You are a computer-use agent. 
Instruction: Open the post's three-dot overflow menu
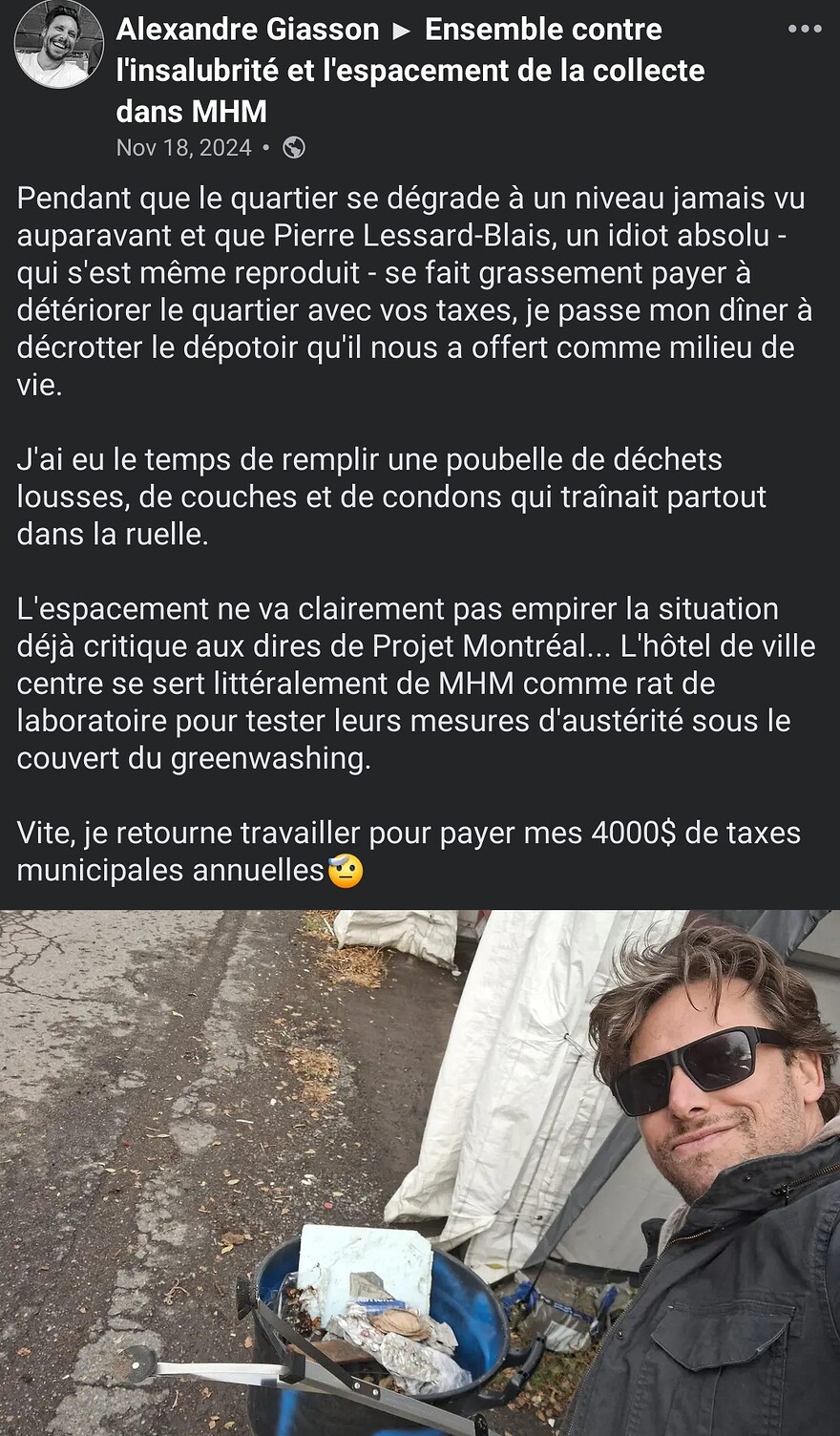(804, 30)
